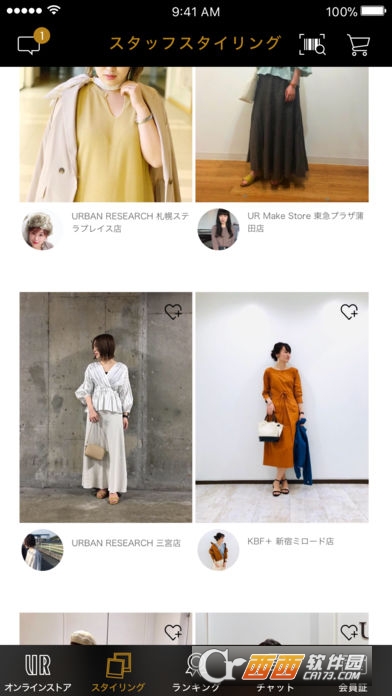The image size is (392, 696).
Task: Open the shopping cart
Action: 358,44
